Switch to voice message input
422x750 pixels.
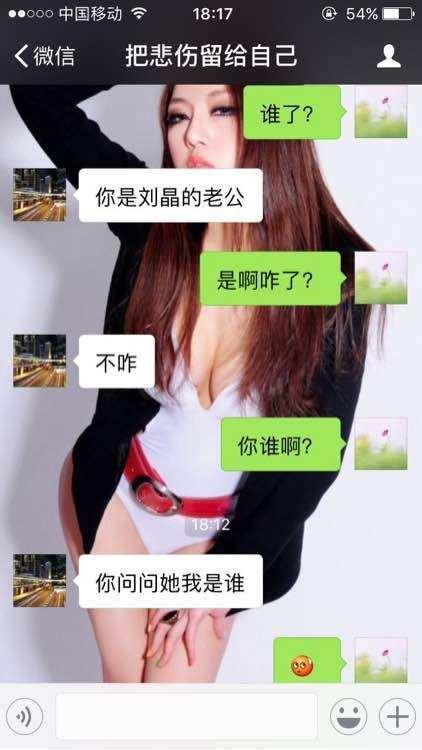tap(24, 716)
